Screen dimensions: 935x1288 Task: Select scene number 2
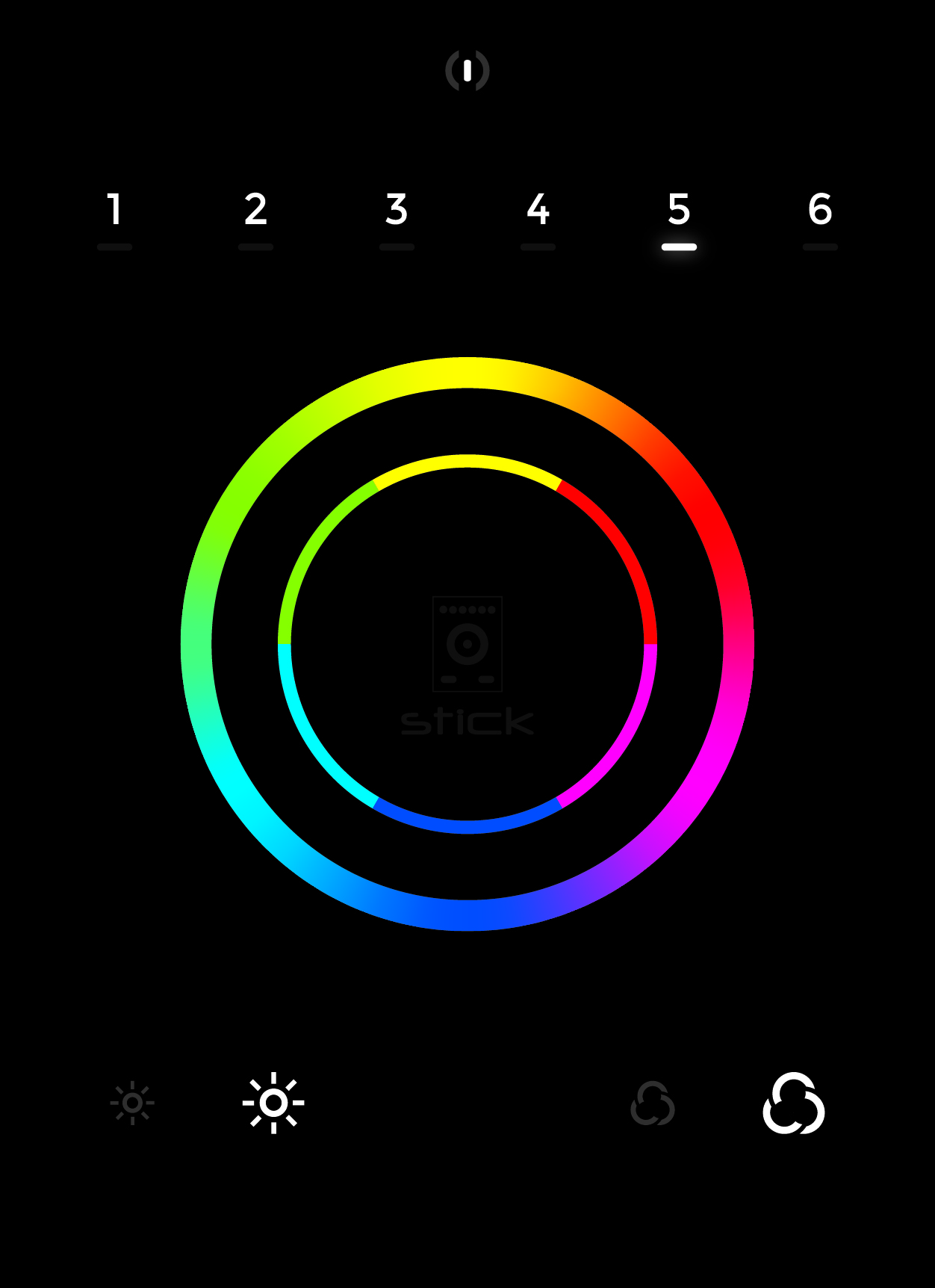[x=255, y=210]
